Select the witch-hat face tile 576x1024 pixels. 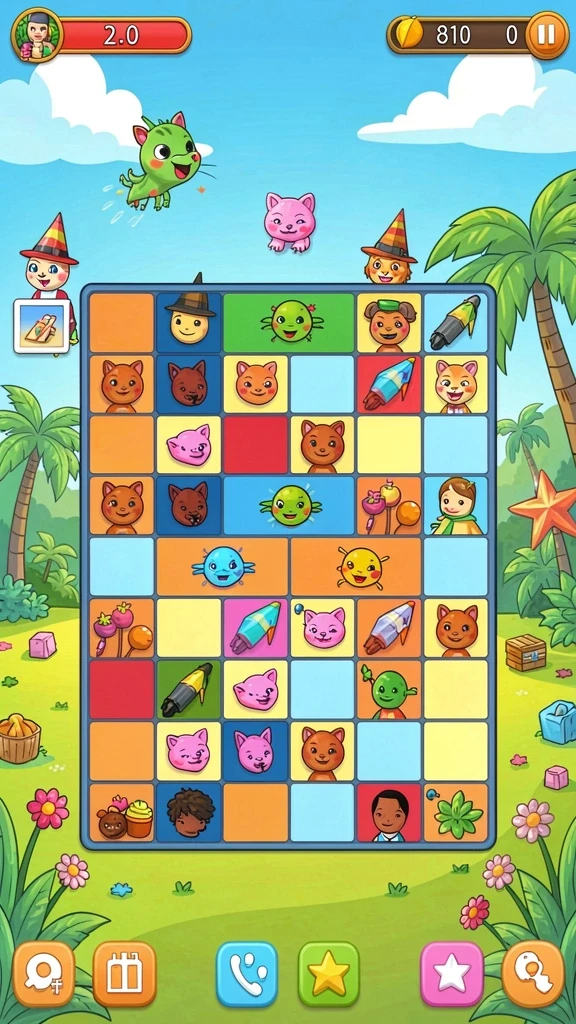tap(188, 323)
